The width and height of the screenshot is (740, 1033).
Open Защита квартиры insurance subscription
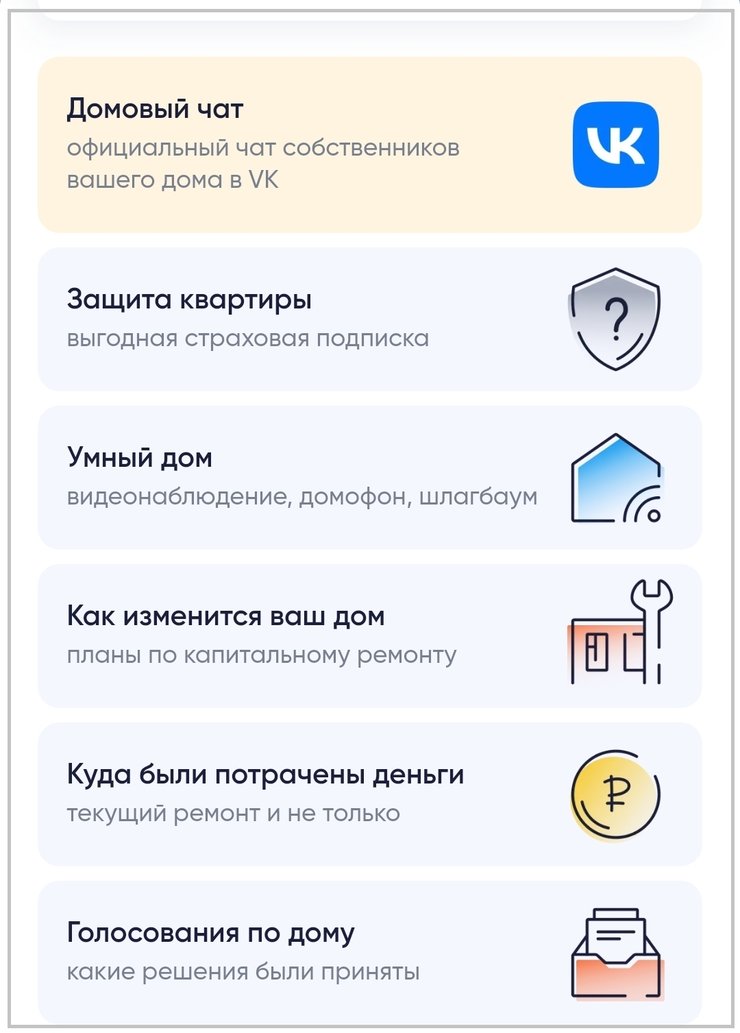pyautogui.click(x=369, y=319)
